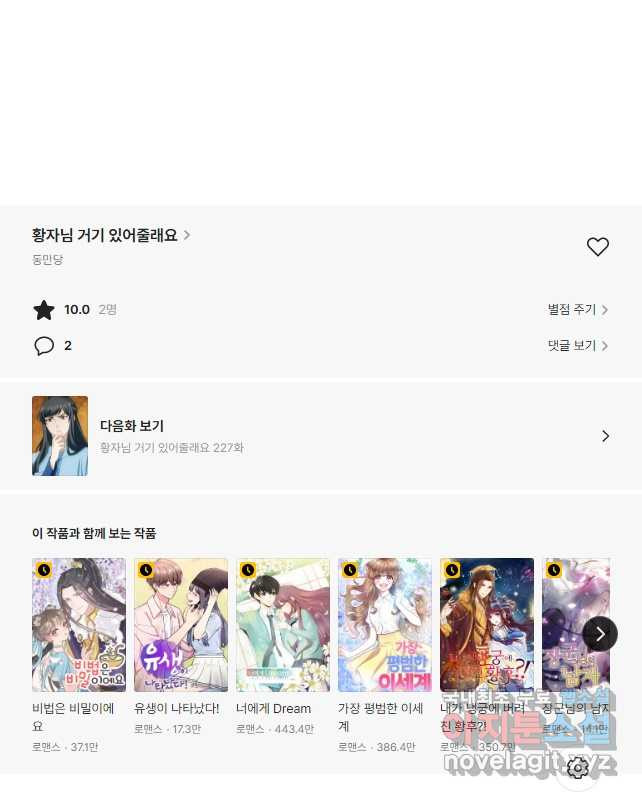Show more recommendations with the right arrow
Image resolution: width=642 pixels, height=800 pixels.
(600, 634)
